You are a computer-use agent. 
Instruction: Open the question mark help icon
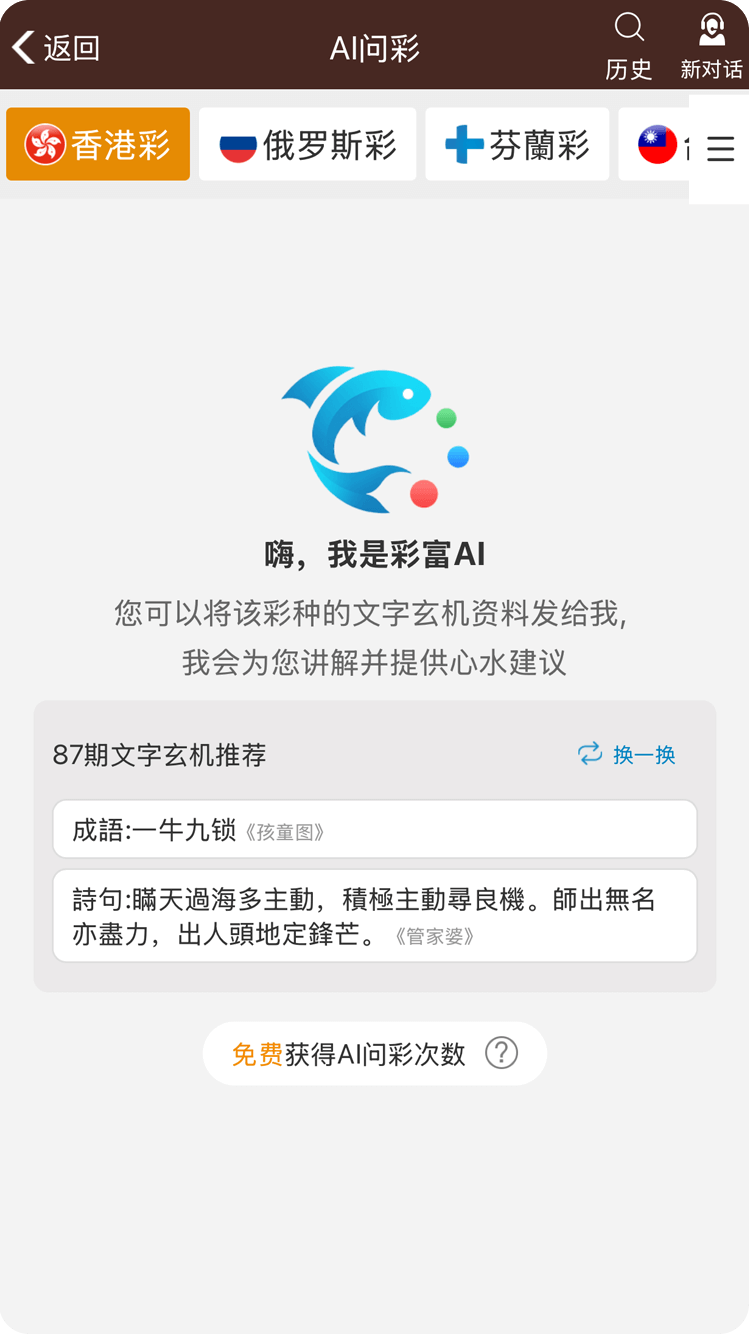(501, 1053)
